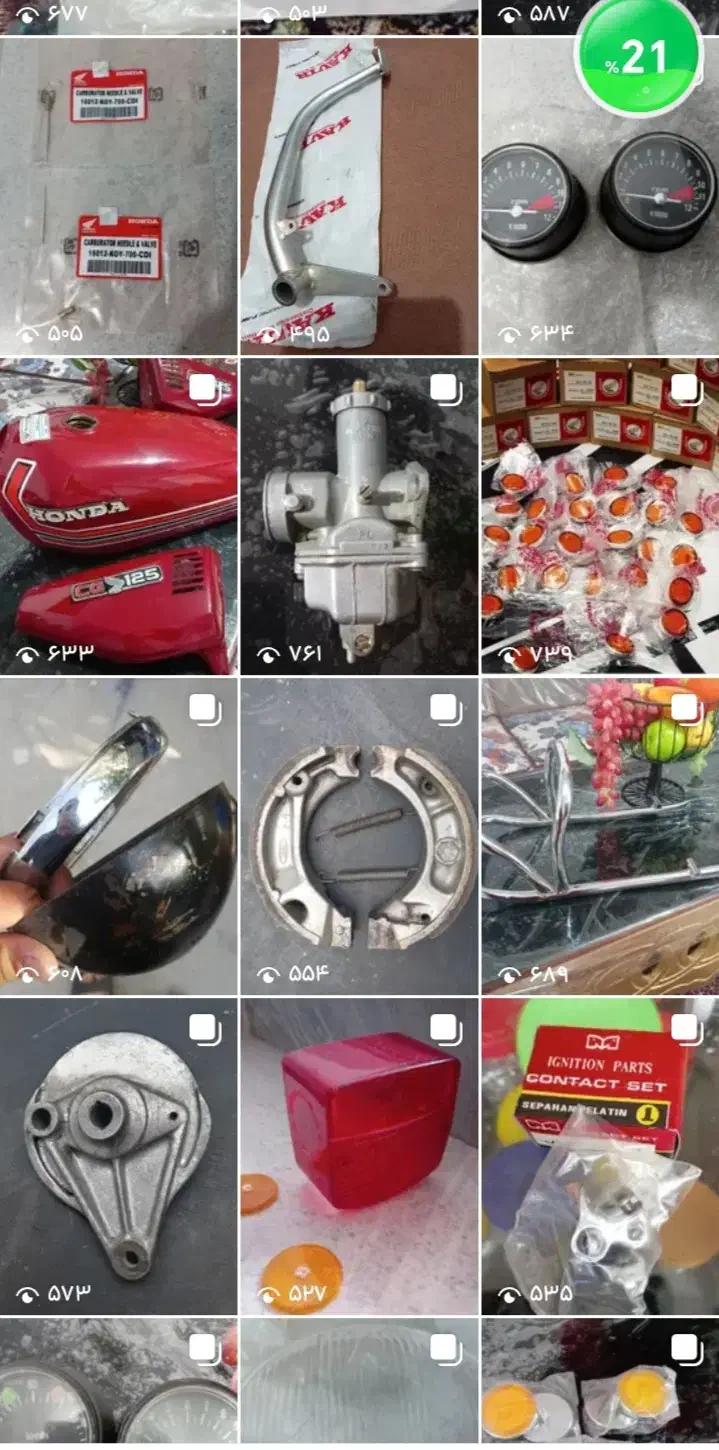View the chrome rack post
This screenshot has height=1450, width=719.
599,836
